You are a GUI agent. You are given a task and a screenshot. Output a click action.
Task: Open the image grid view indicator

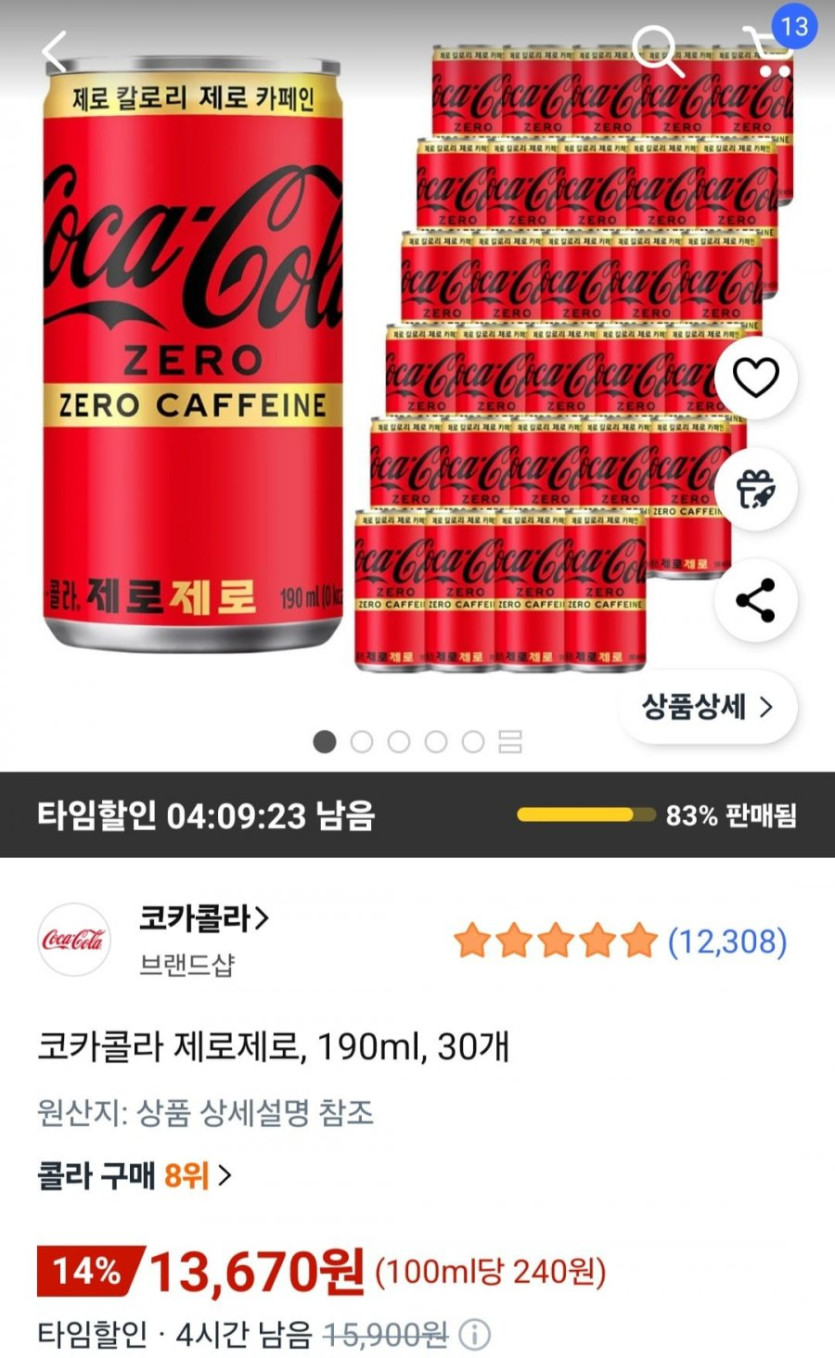510,742
